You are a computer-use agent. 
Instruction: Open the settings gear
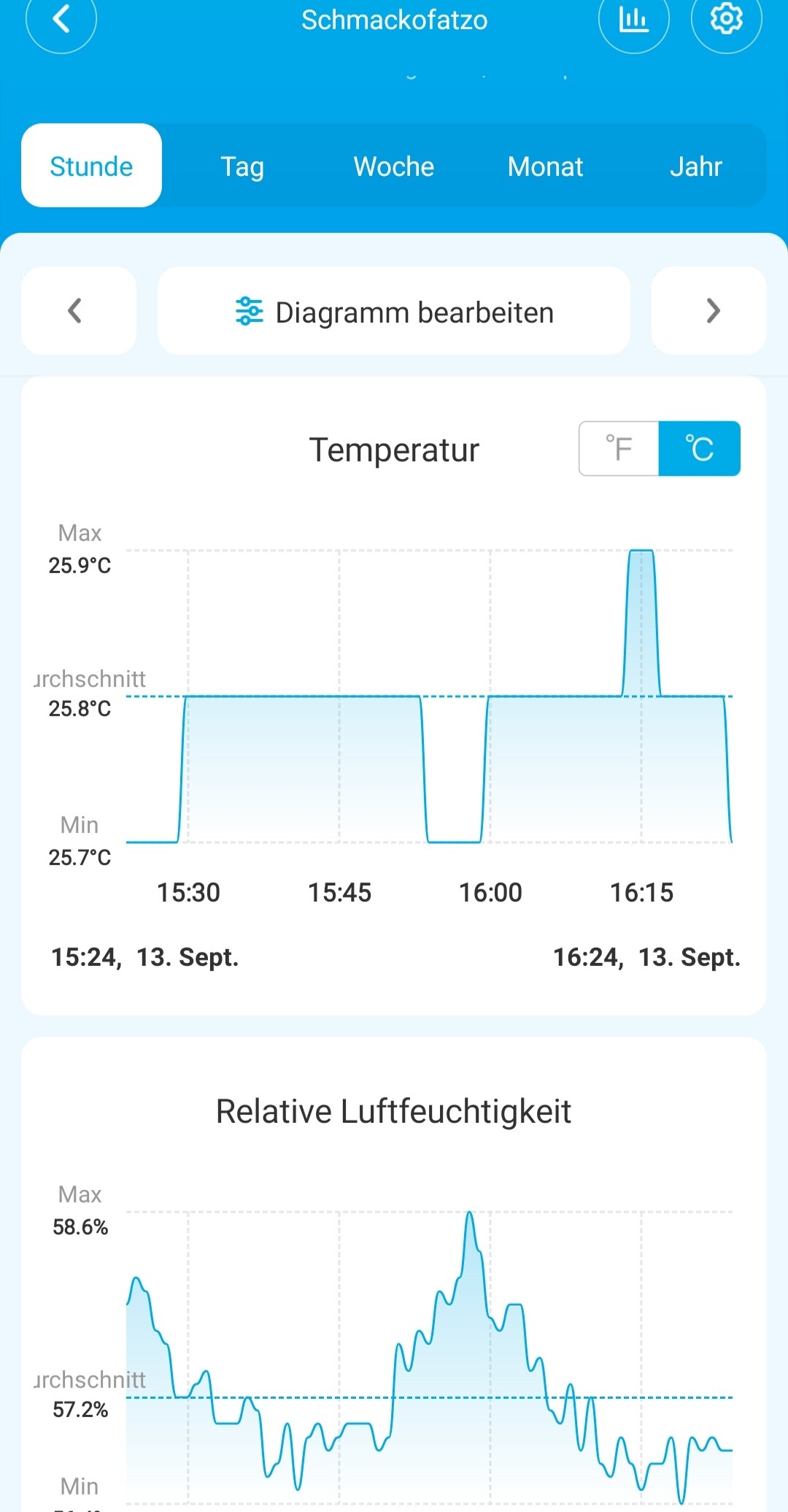[726, 20]
